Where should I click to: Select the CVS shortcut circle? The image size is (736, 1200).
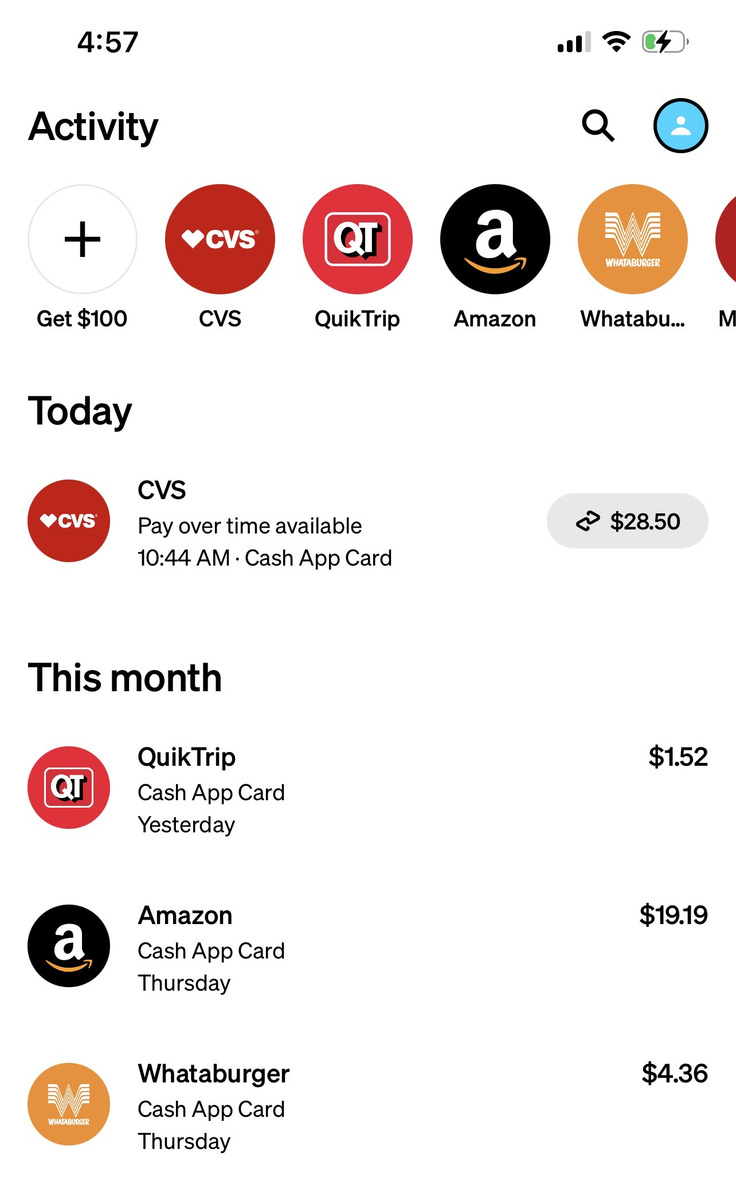220,239
